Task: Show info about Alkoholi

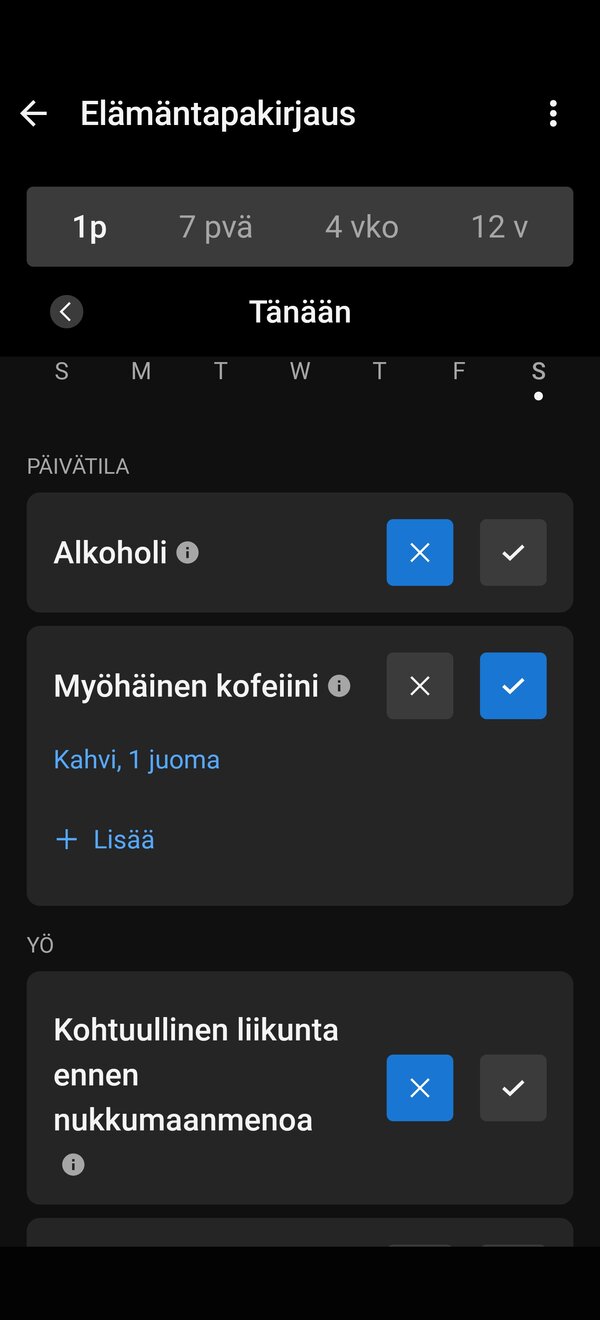Action: tap(188, 552)
